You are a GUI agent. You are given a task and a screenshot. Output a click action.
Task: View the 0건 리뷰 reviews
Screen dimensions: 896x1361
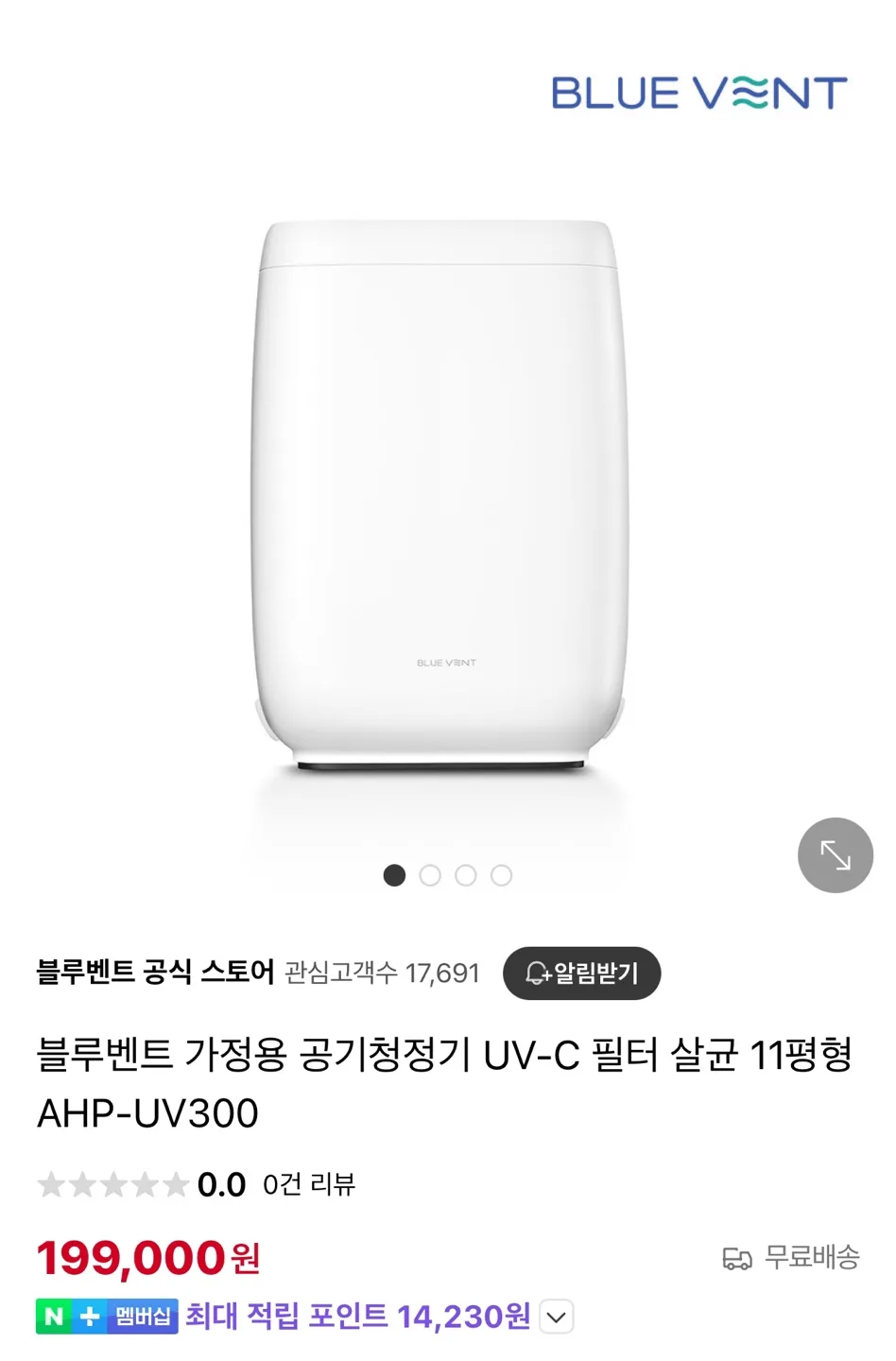pos(308,1184)
